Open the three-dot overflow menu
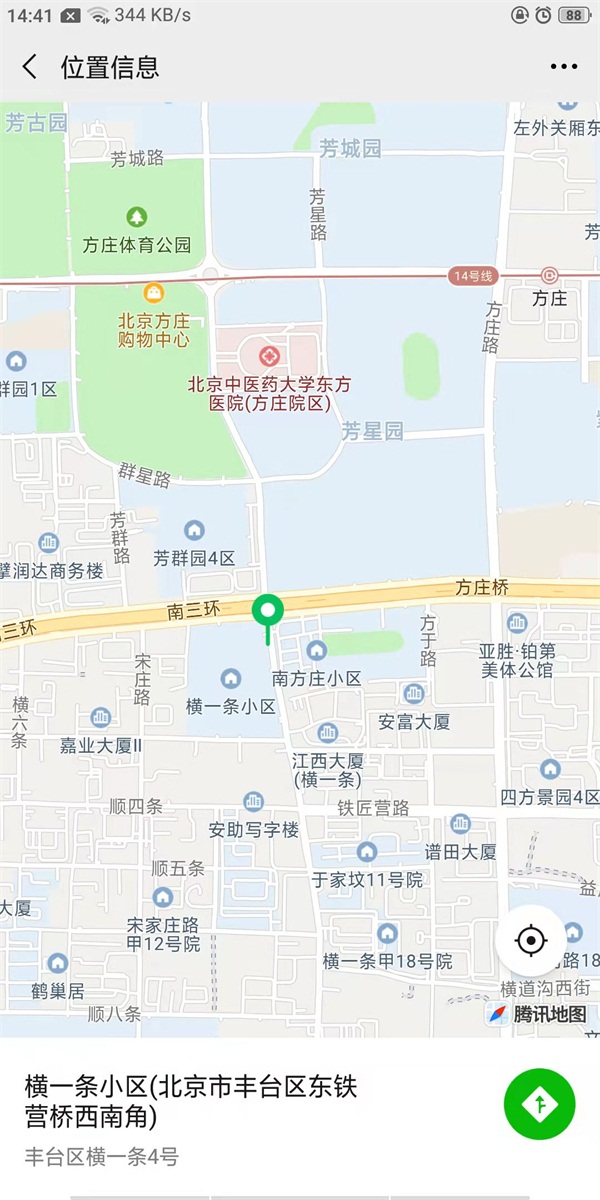The image size is (600, 1200). point(564,67)
